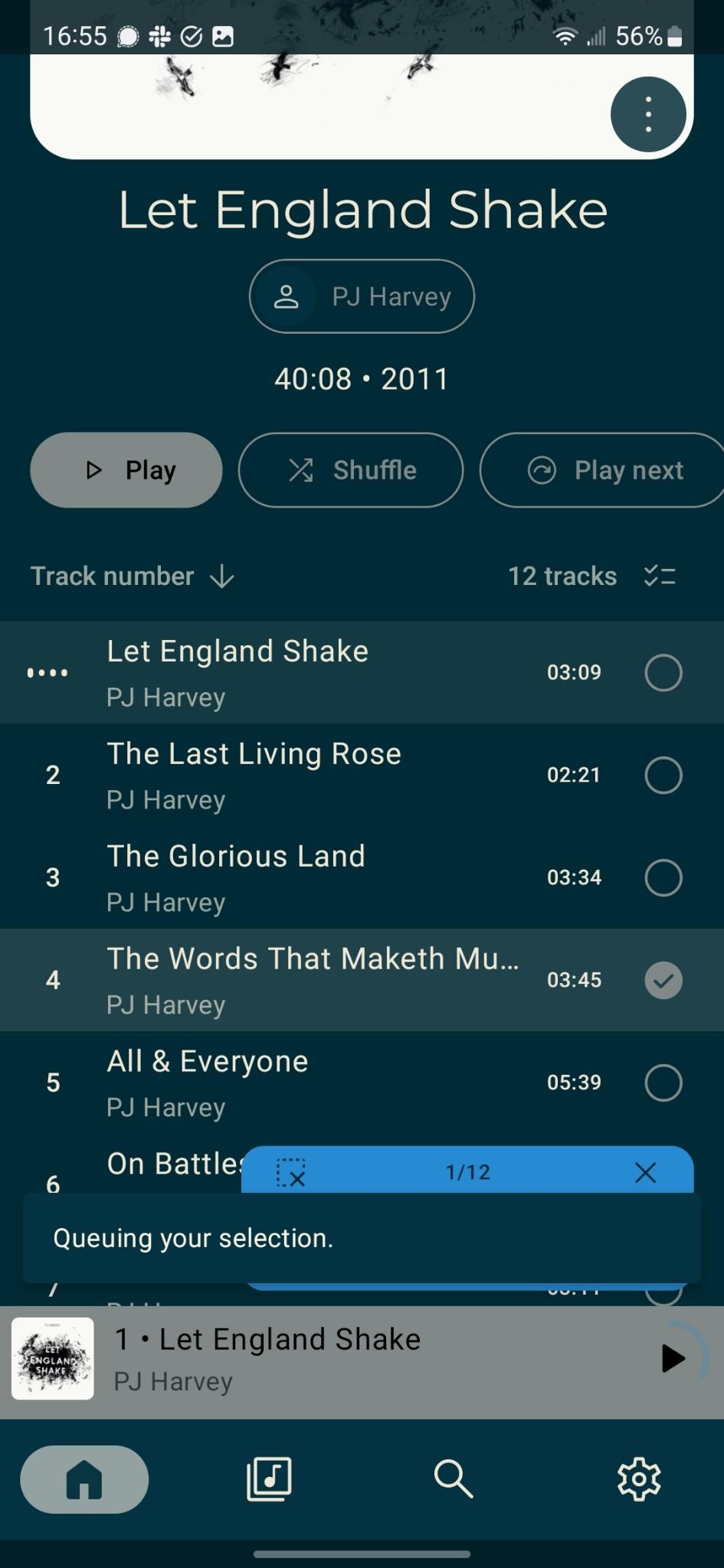Screen dimensions: 724x1568
Task: Change the Track number sort order
Action: click(133, 577)
